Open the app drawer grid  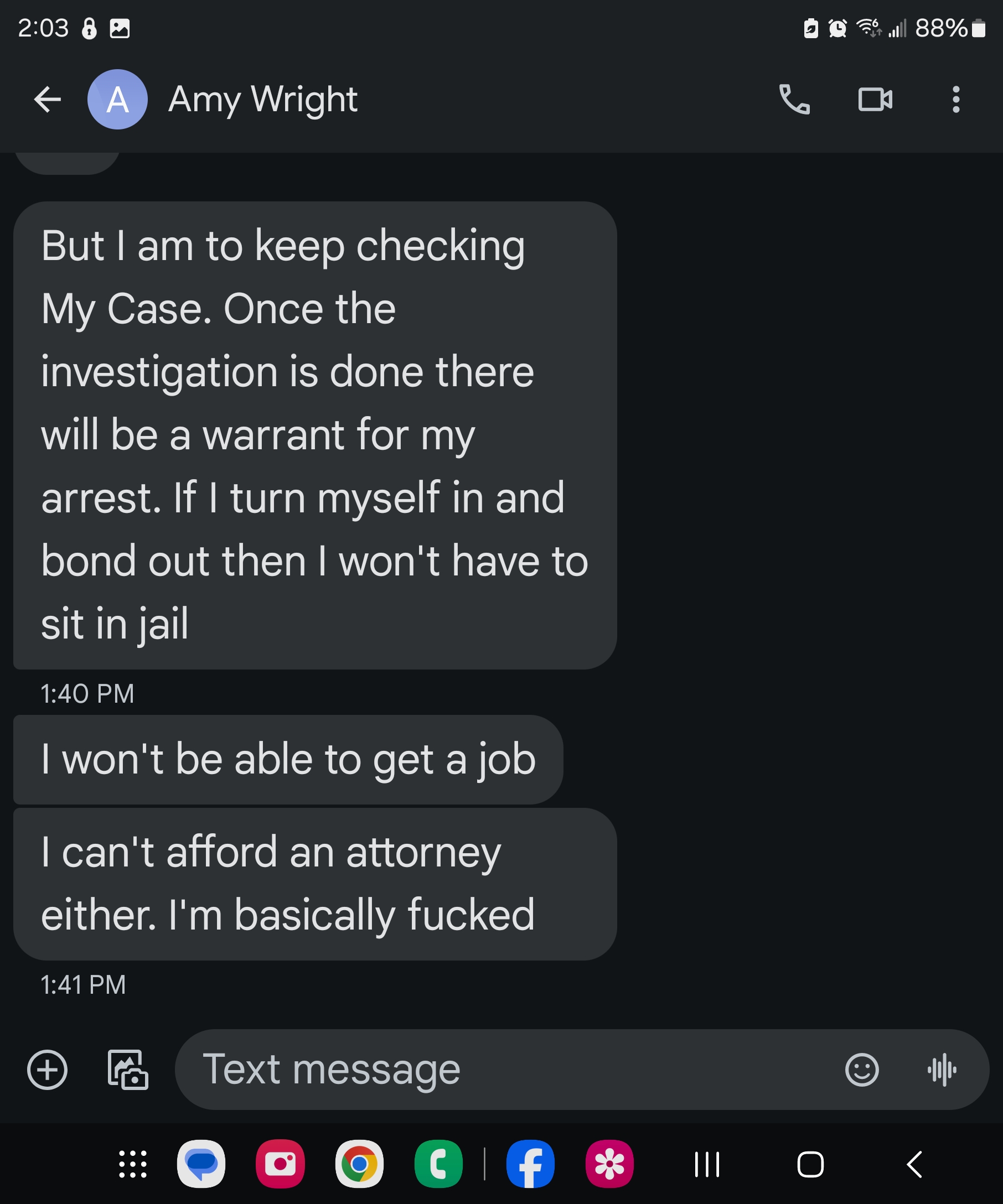[132, 1165]
